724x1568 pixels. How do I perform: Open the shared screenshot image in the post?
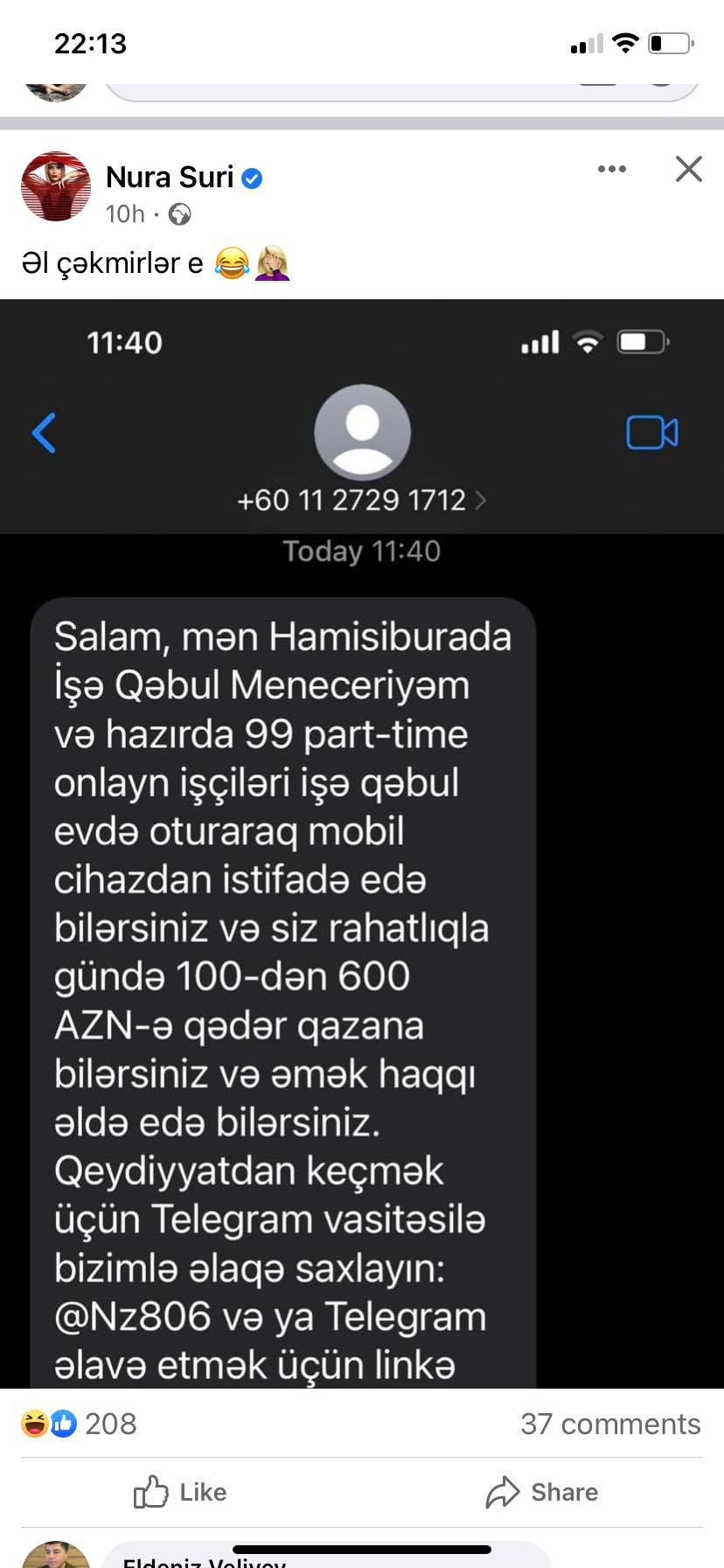(x=362, y=840)
